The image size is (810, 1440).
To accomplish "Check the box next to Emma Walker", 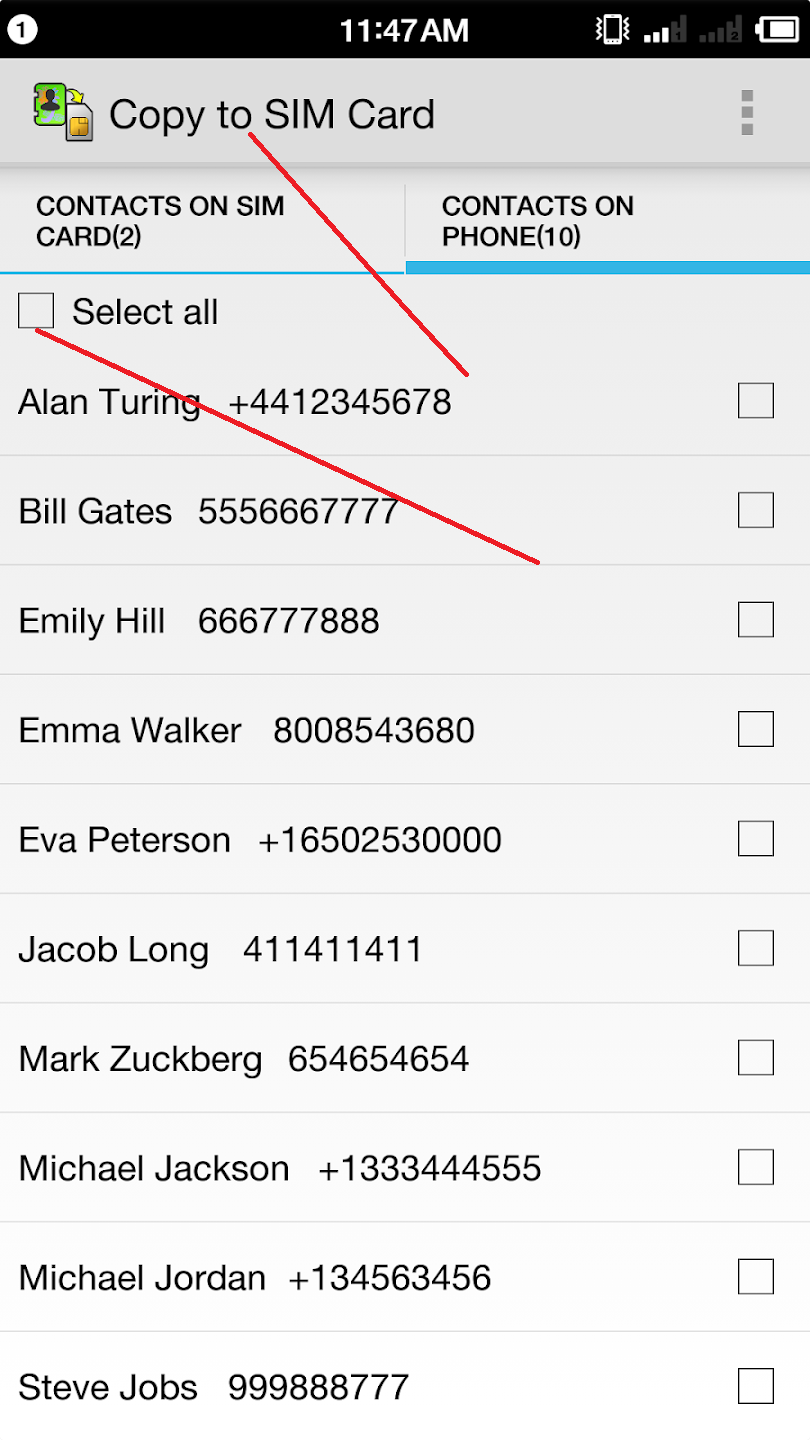I will [x=756, y=729].
